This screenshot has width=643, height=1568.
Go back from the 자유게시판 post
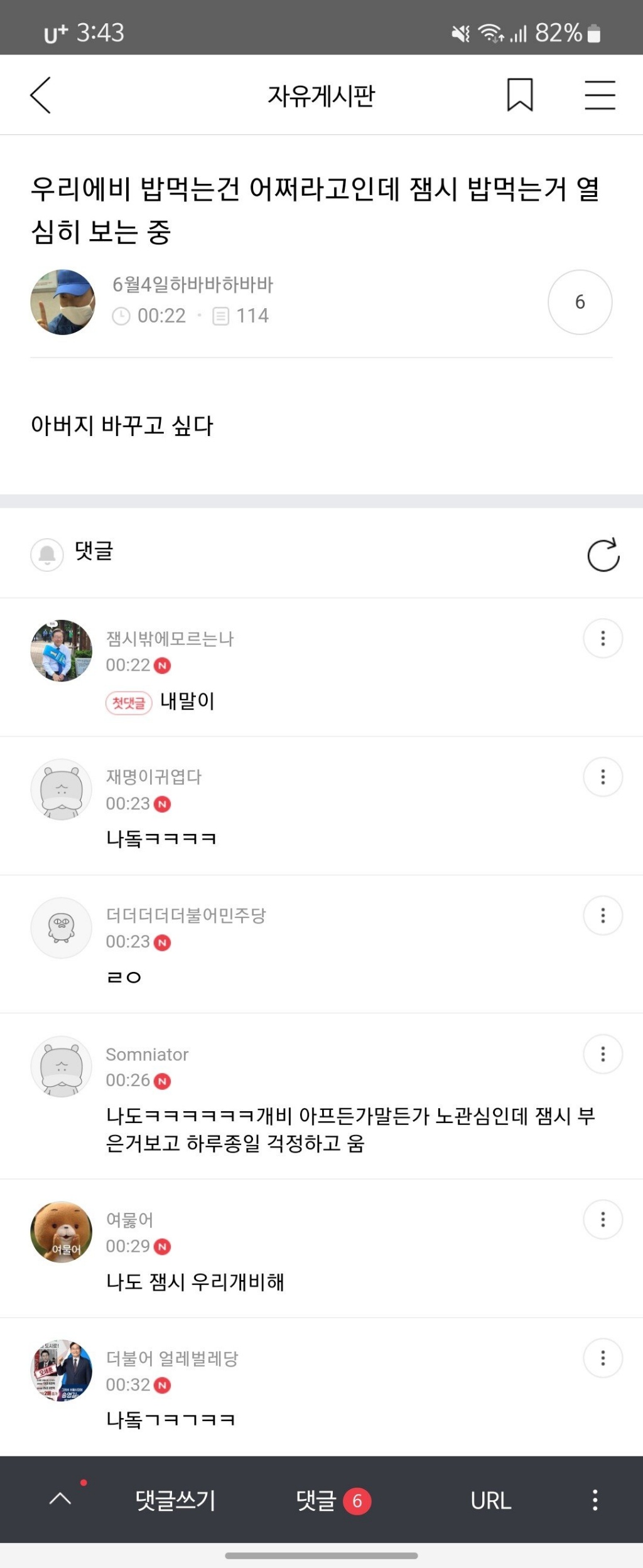pos(41,95)
